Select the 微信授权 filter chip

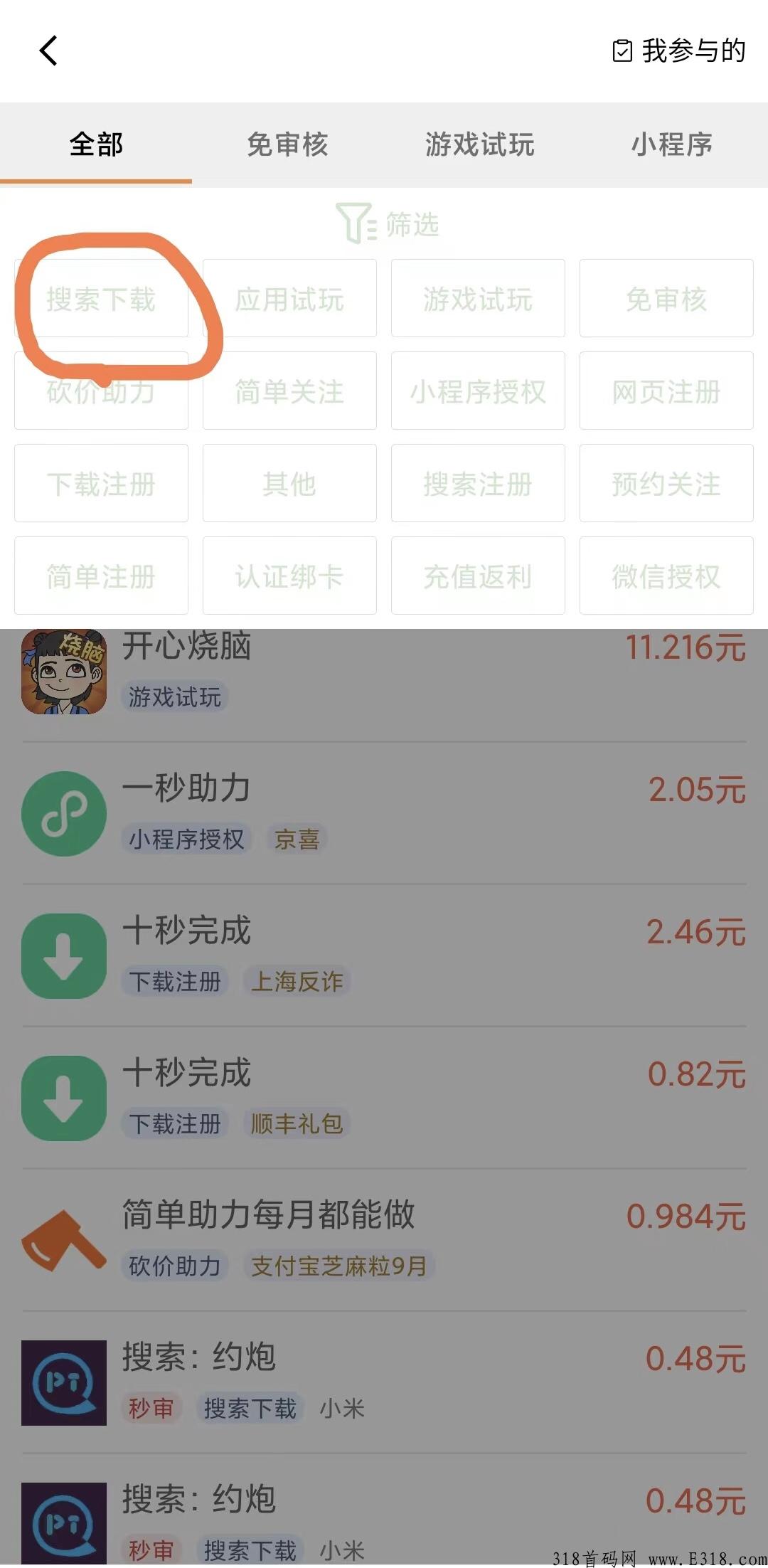(666, 576)
